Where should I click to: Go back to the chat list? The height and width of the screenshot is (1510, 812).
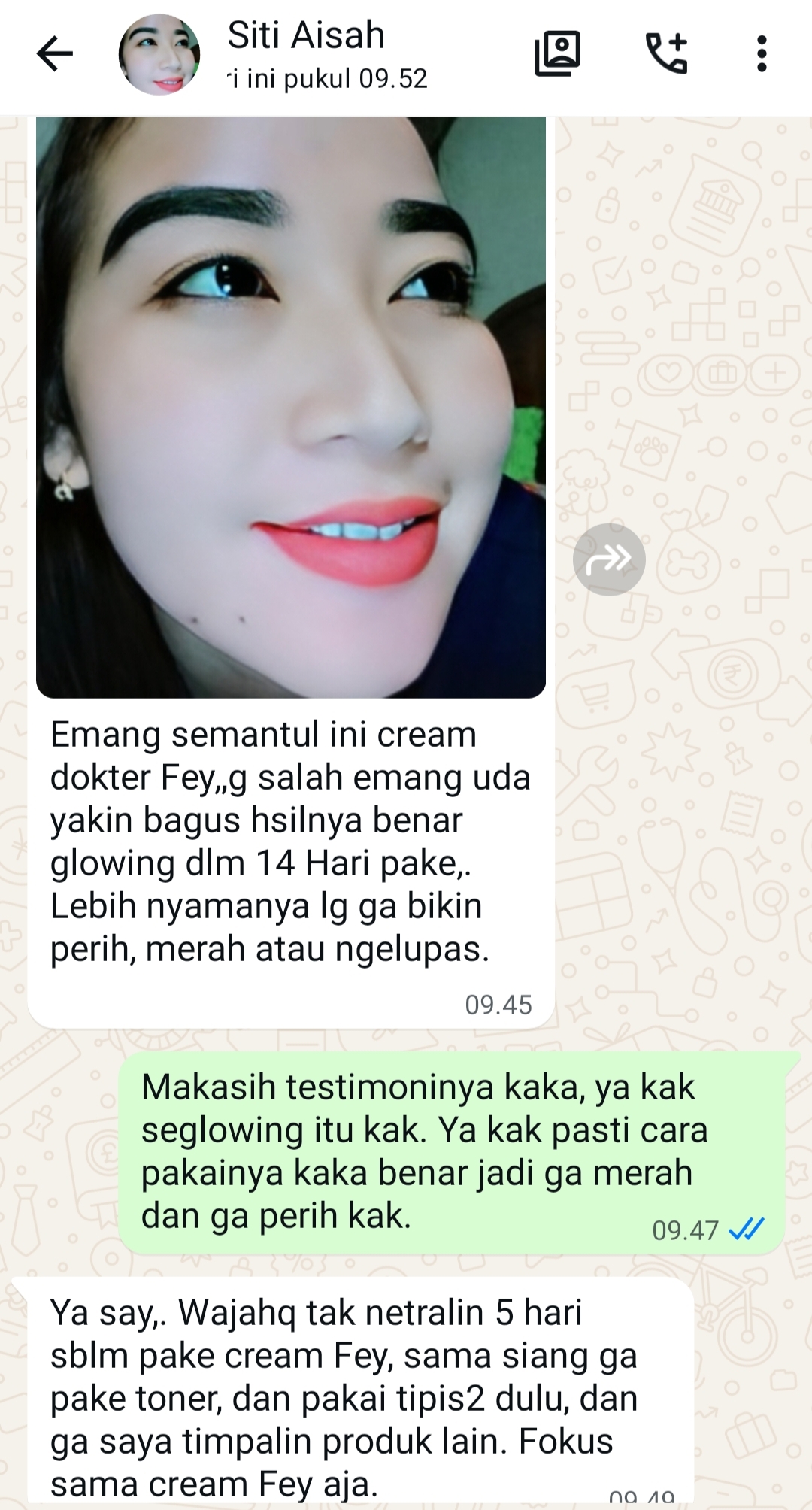pyautogui.click(x=54, y=54)
